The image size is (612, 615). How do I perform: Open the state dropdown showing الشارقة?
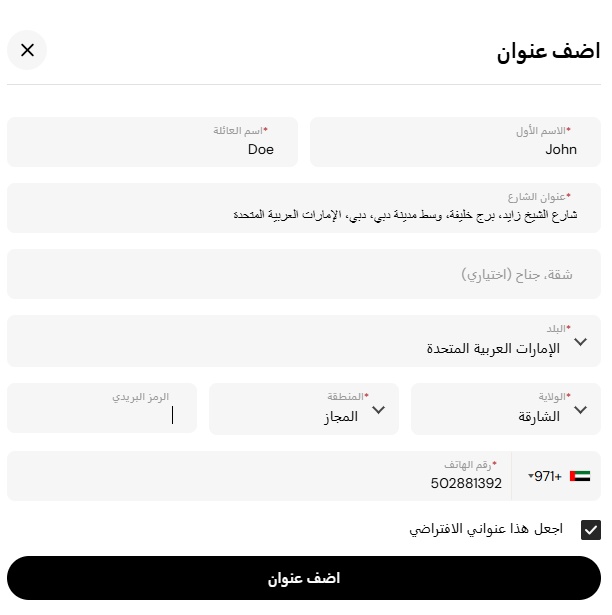coord(506,409)
